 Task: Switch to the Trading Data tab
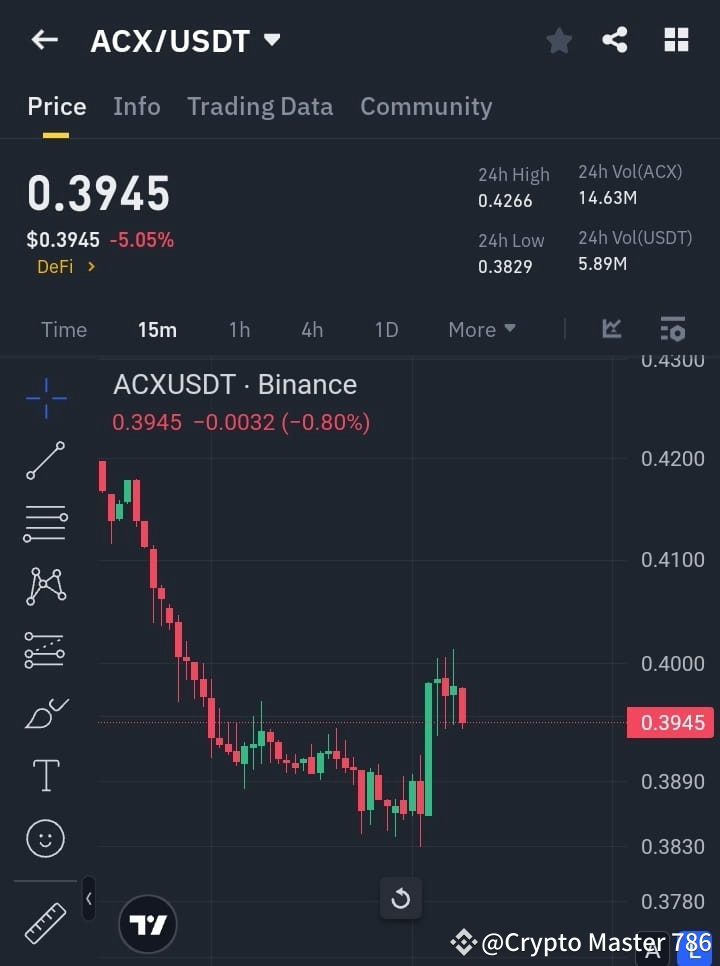(x=260, y=106)
